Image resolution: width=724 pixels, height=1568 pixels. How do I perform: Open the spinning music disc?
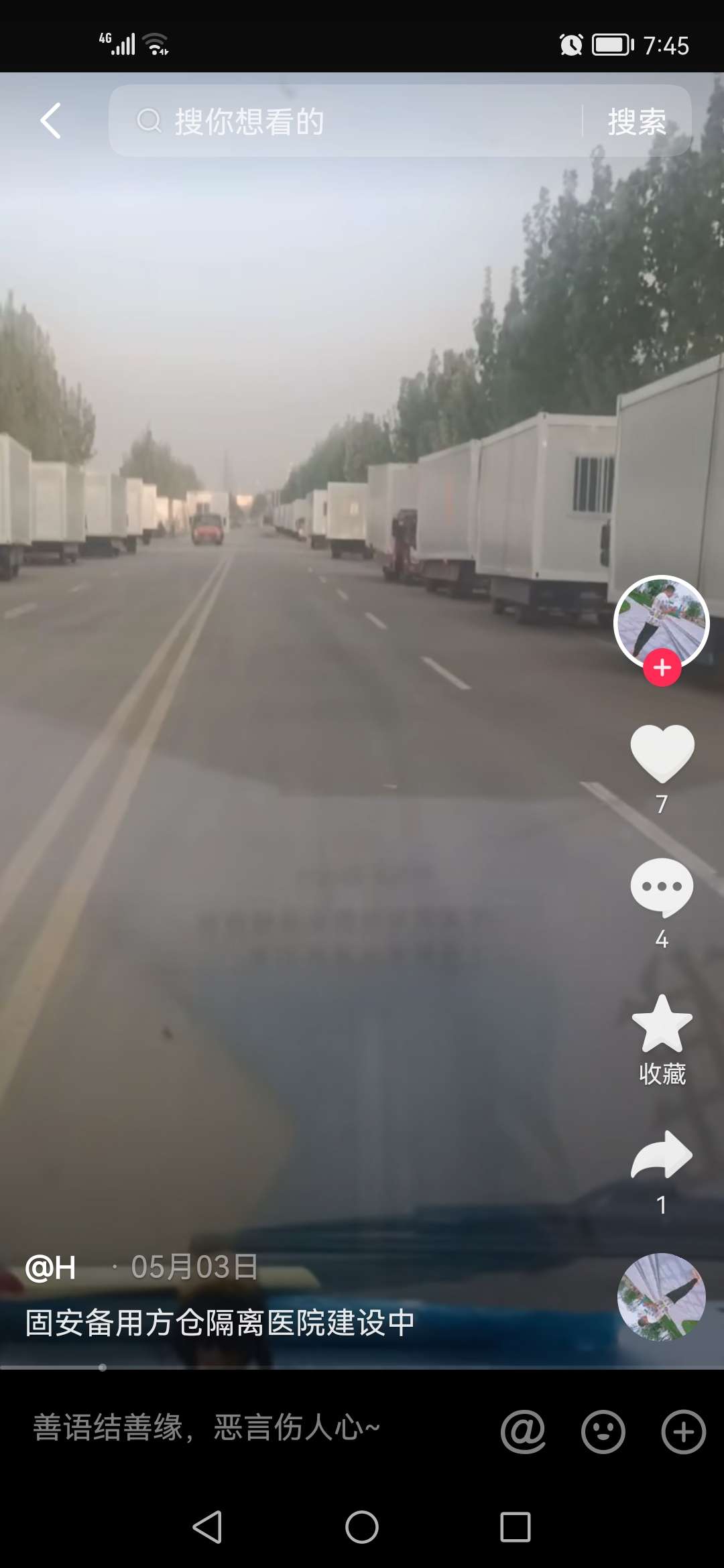tap(661, 1297)
